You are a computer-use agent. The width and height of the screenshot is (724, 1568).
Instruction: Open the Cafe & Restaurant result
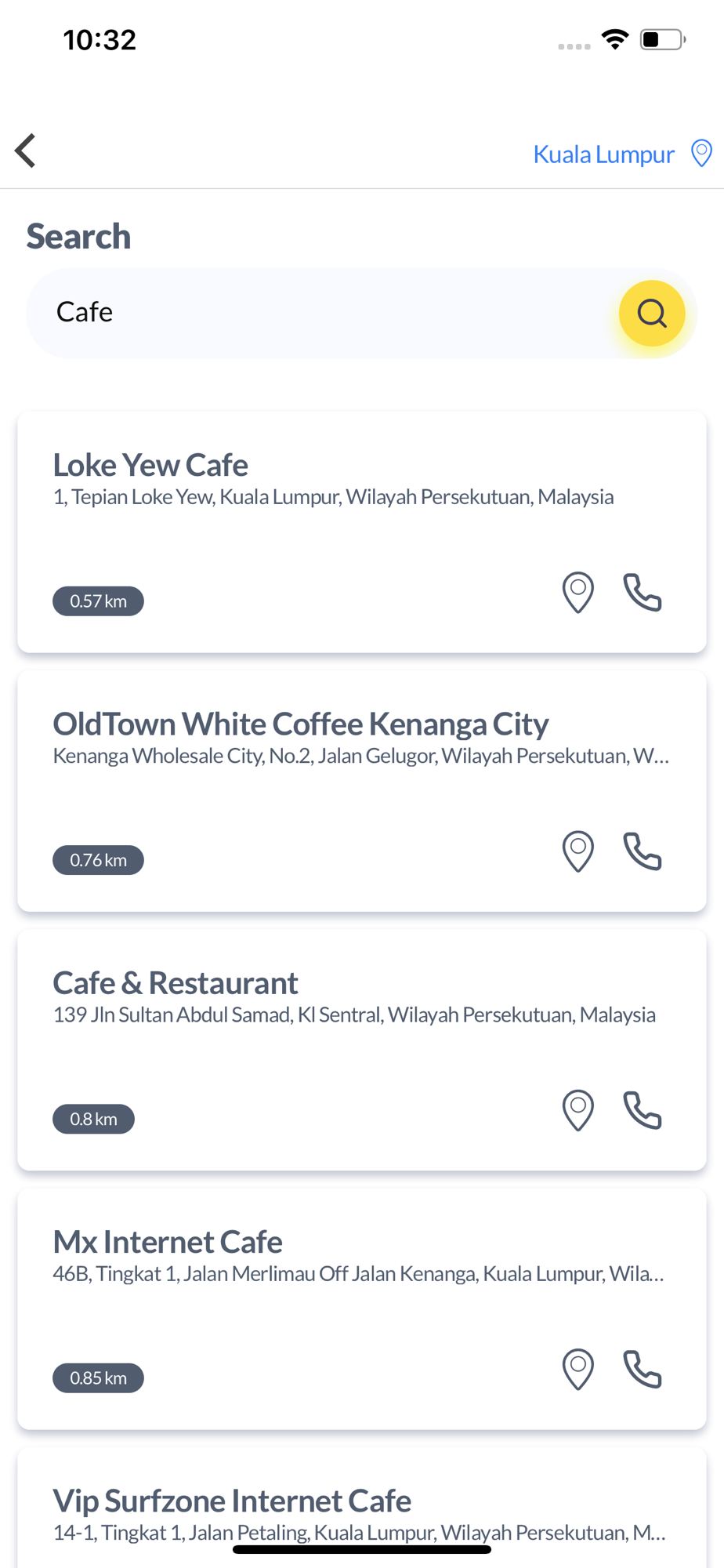pos(362,1049)
